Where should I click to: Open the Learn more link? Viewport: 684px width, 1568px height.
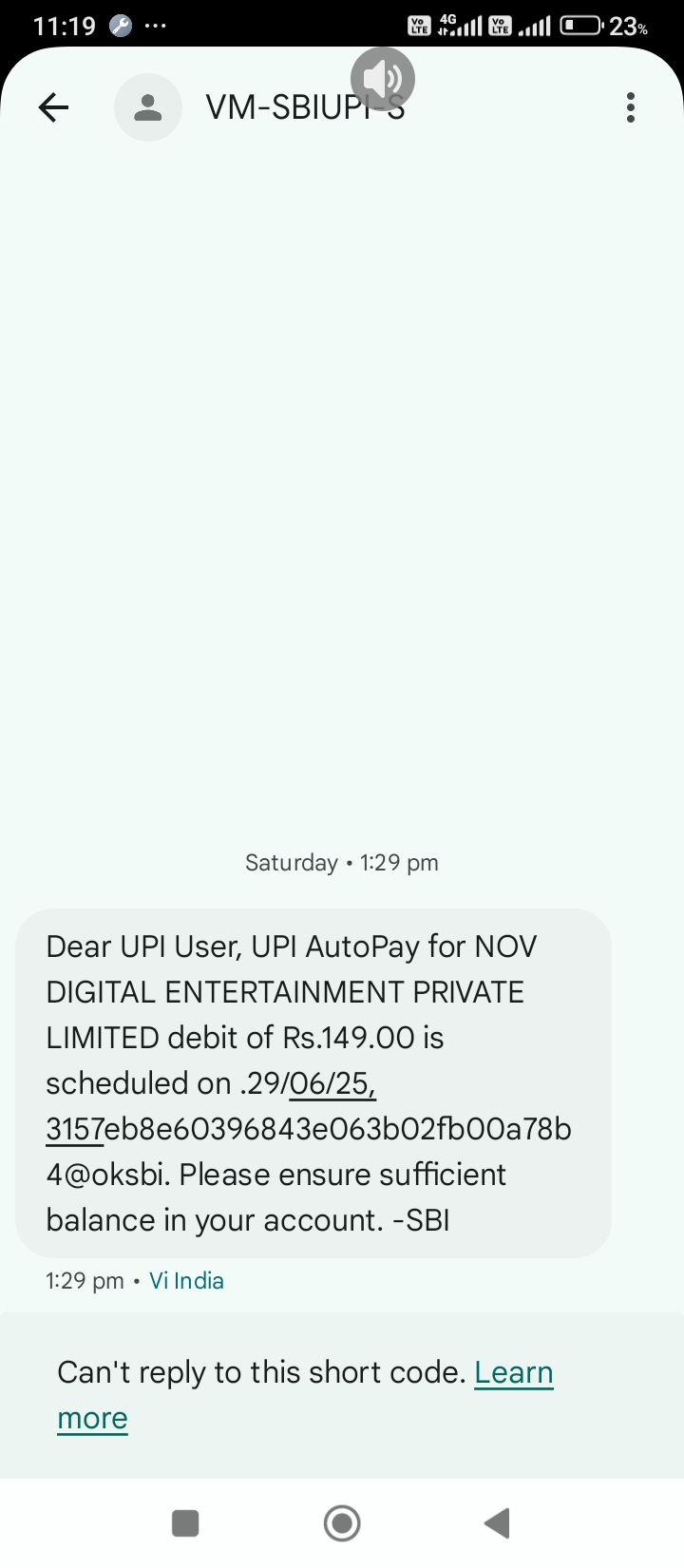[513, 1372]
